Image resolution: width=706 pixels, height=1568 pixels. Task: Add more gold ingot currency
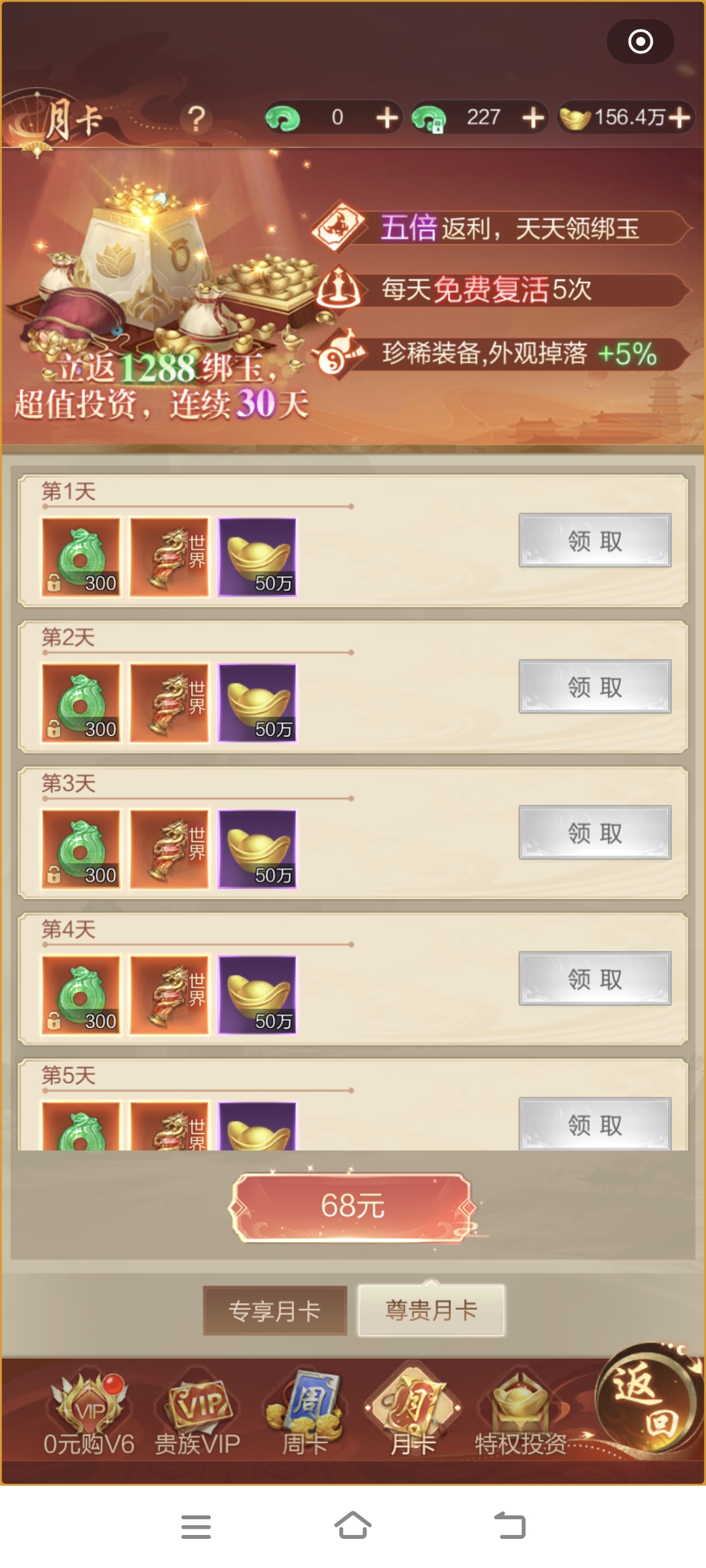tap(680, 118)
